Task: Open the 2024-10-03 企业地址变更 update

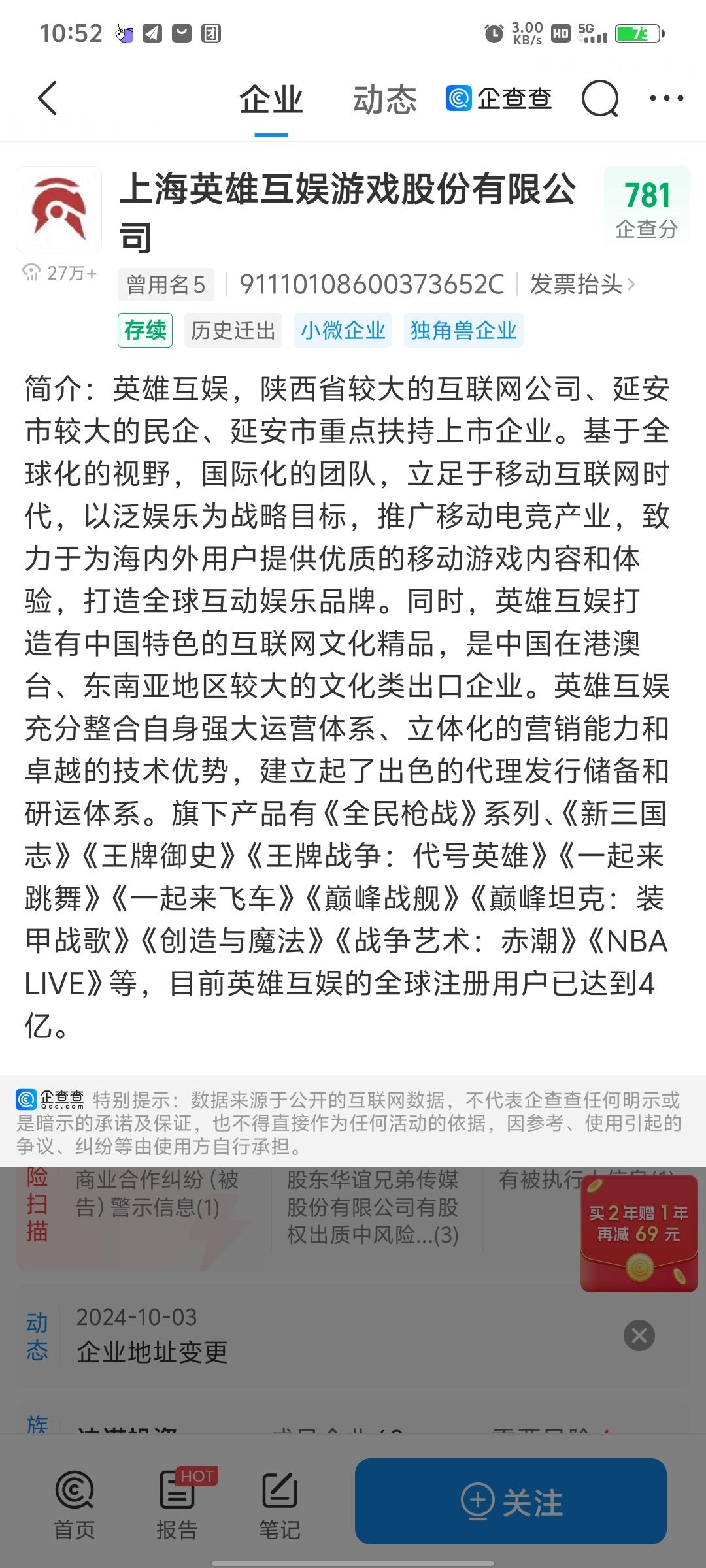Action: click(x=261, y=1335)
